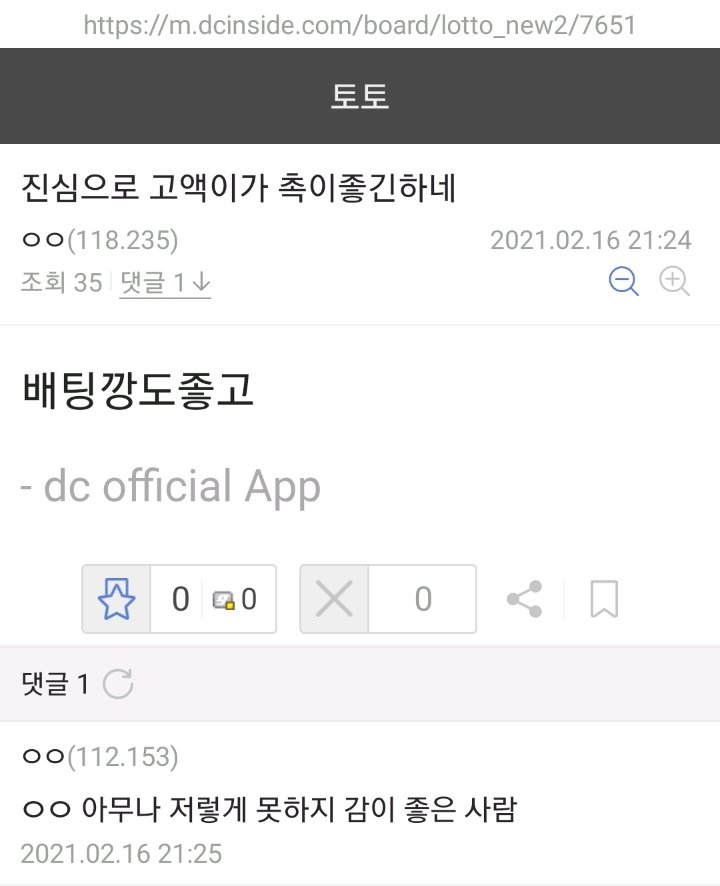
Task: Open the 토토 board header
Action: coord(360,96)
